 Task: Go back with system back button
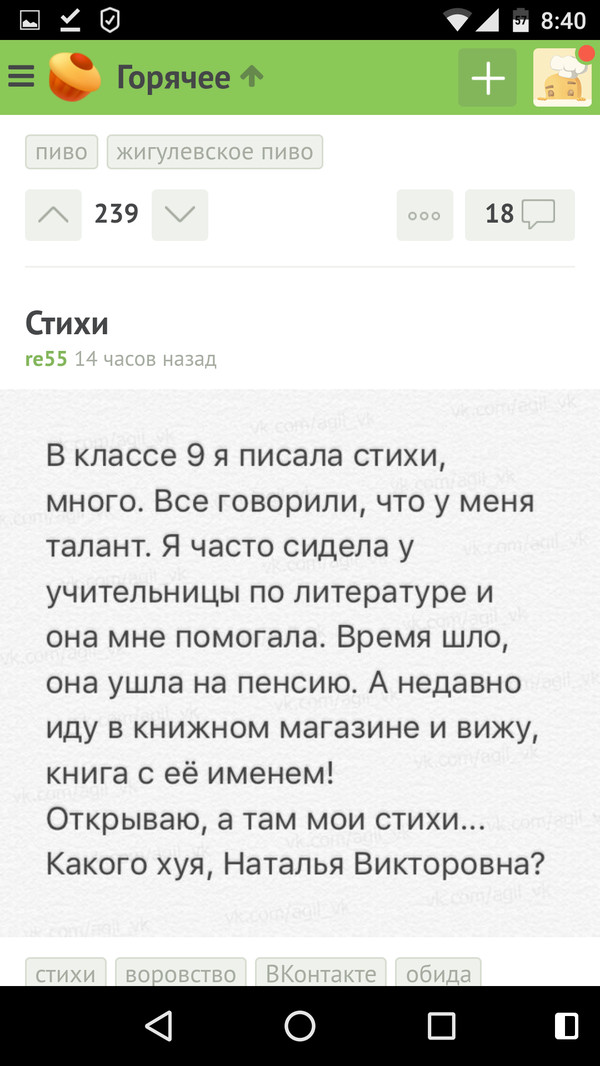[158, 1026]
